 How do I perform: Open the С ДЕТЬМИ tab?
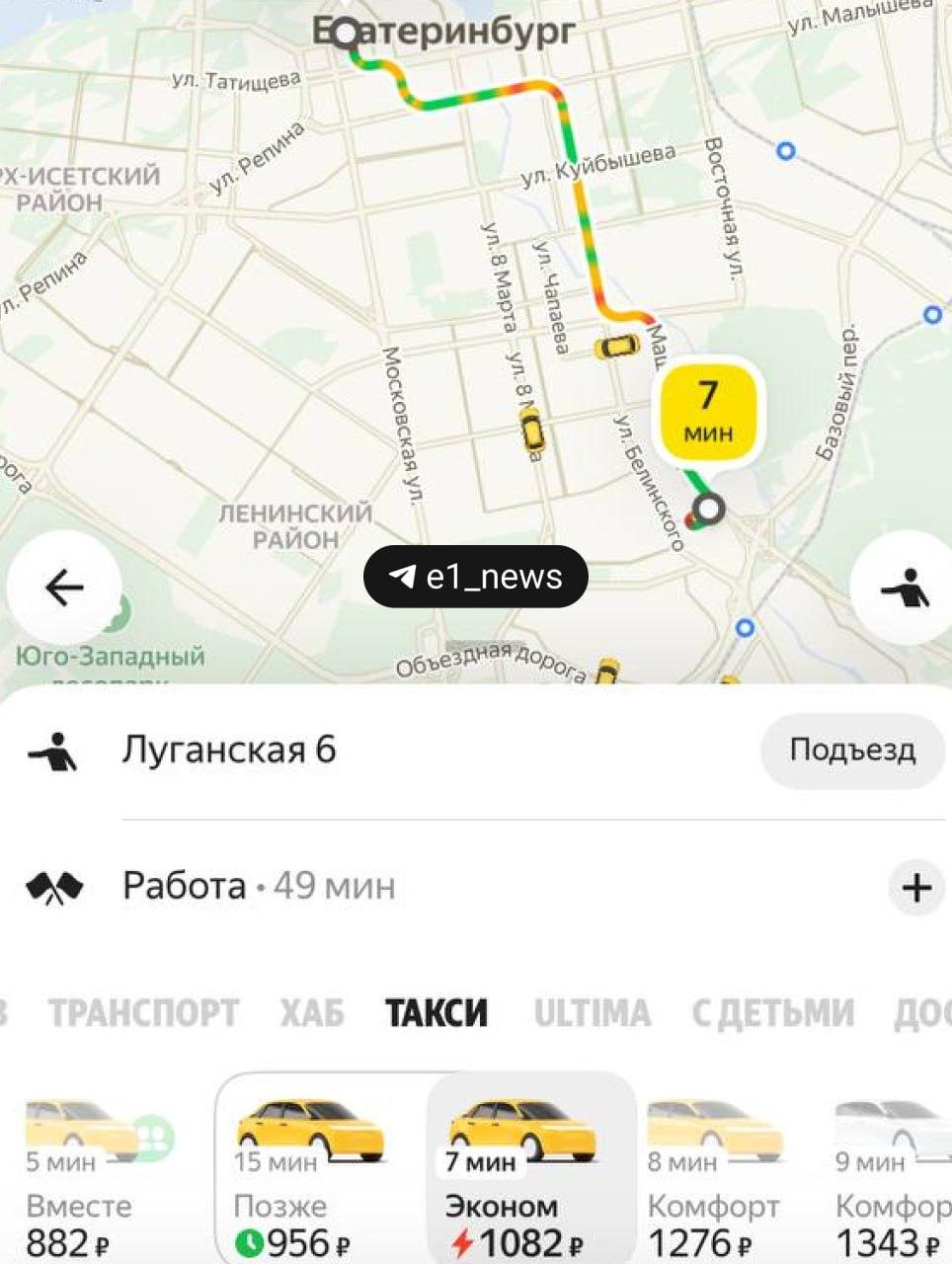click(773, 1012)
